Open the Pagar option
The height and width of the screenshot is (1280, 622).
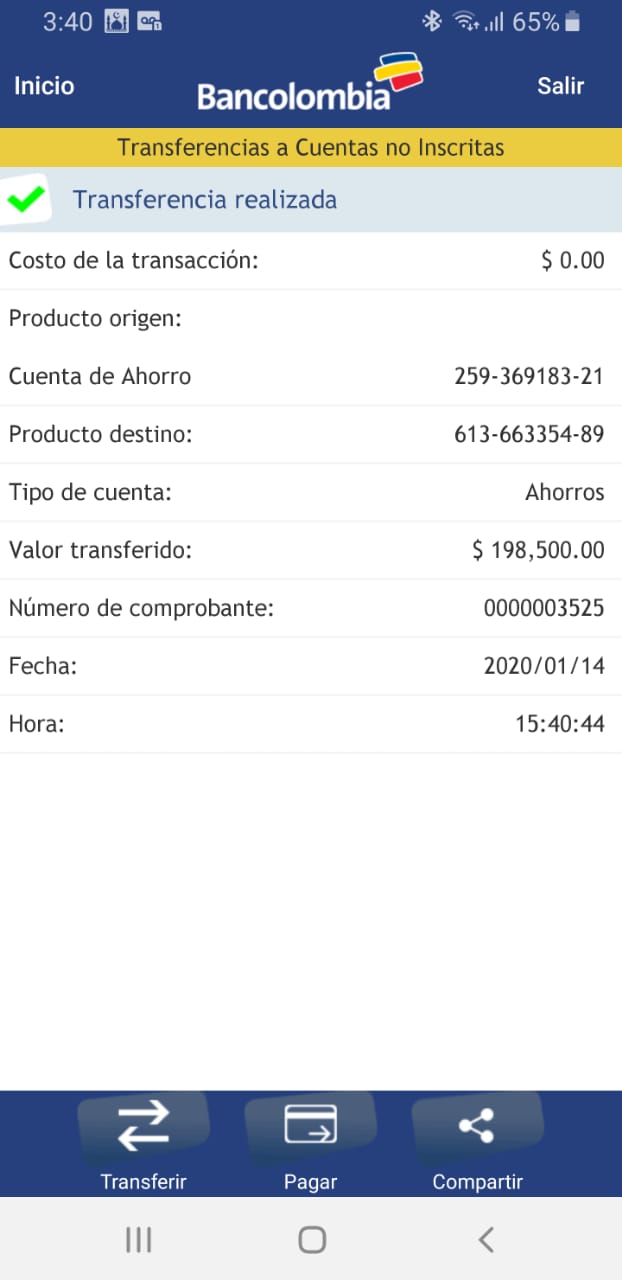(310, 1140)
